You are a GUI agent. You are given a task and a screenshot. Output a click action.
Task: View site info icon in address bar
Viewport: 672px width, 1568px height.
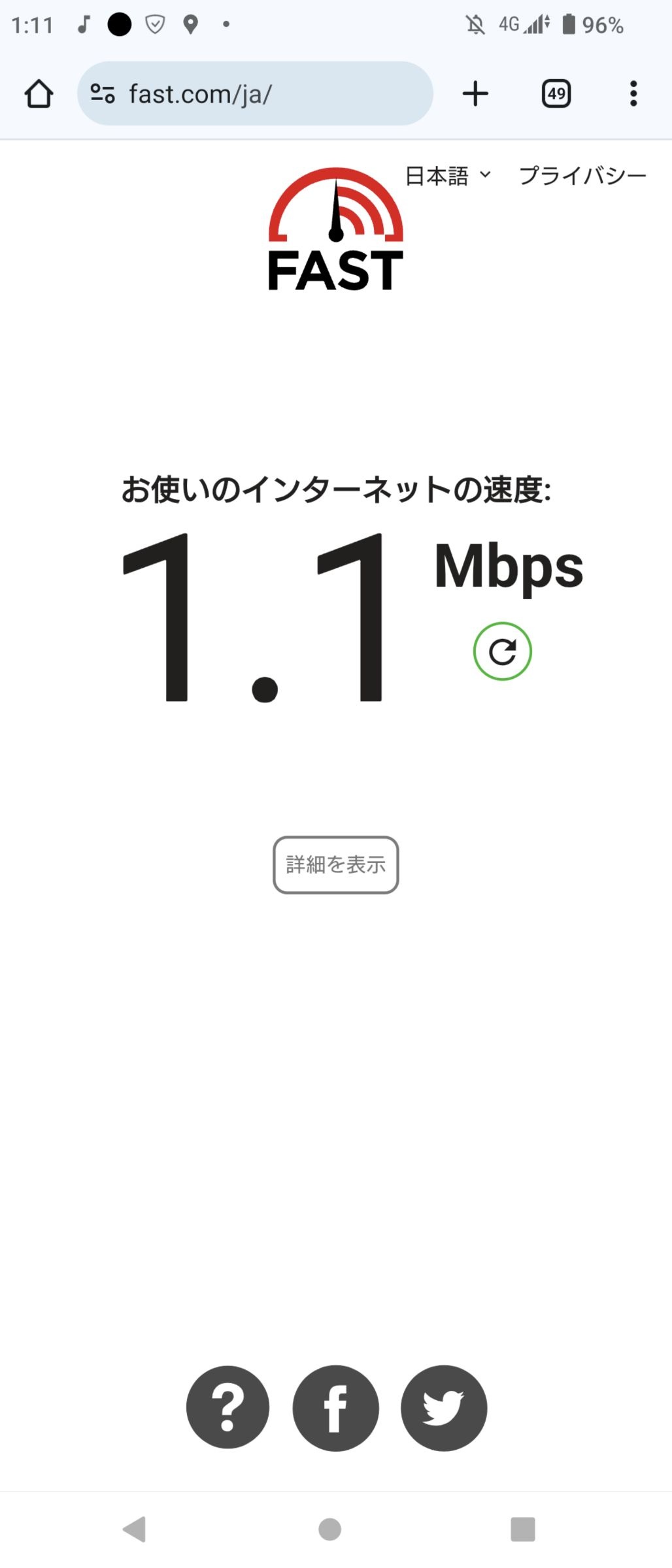tap(103, 94)
